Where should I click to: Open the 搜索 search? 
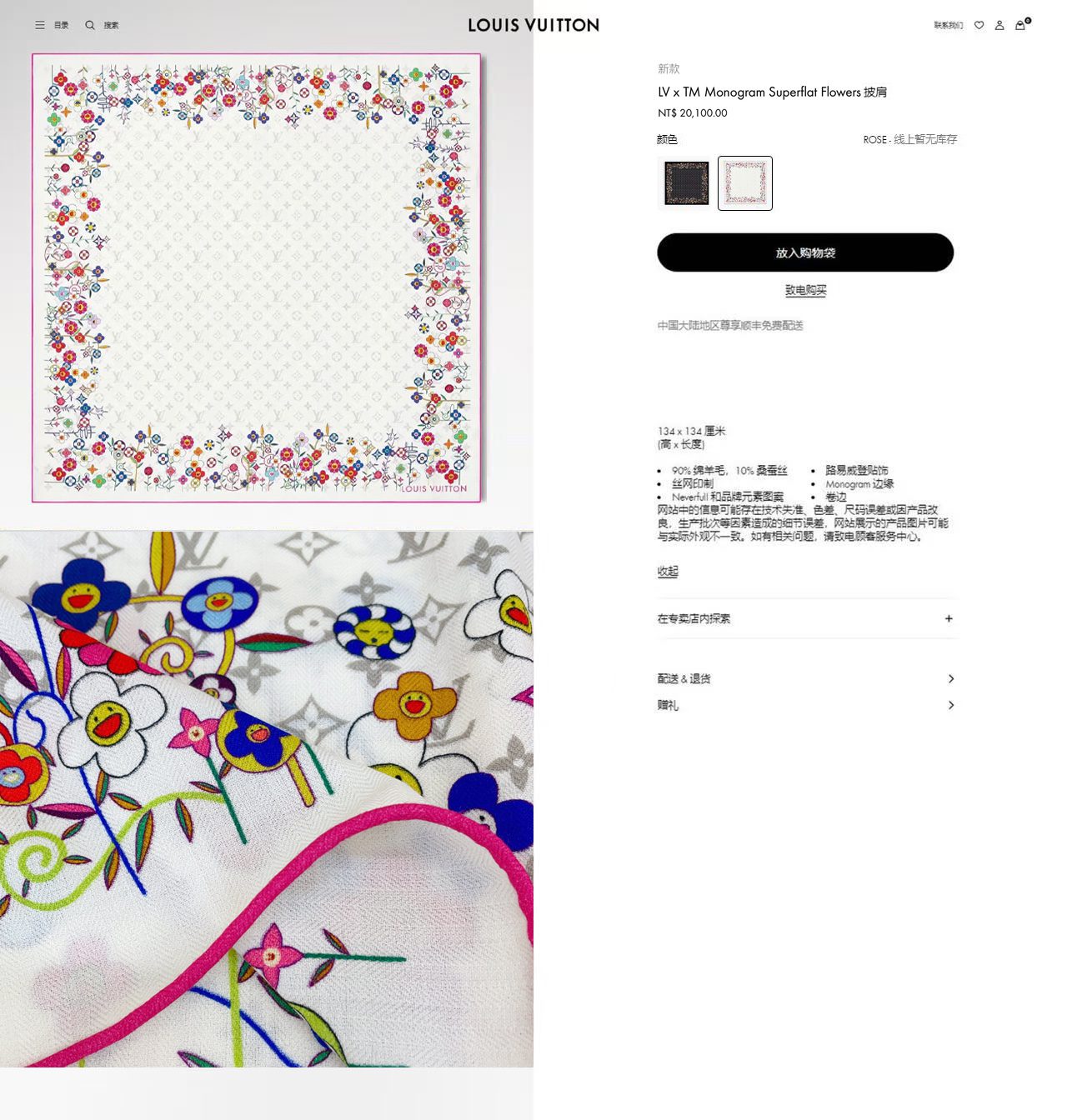click(102, 25)
